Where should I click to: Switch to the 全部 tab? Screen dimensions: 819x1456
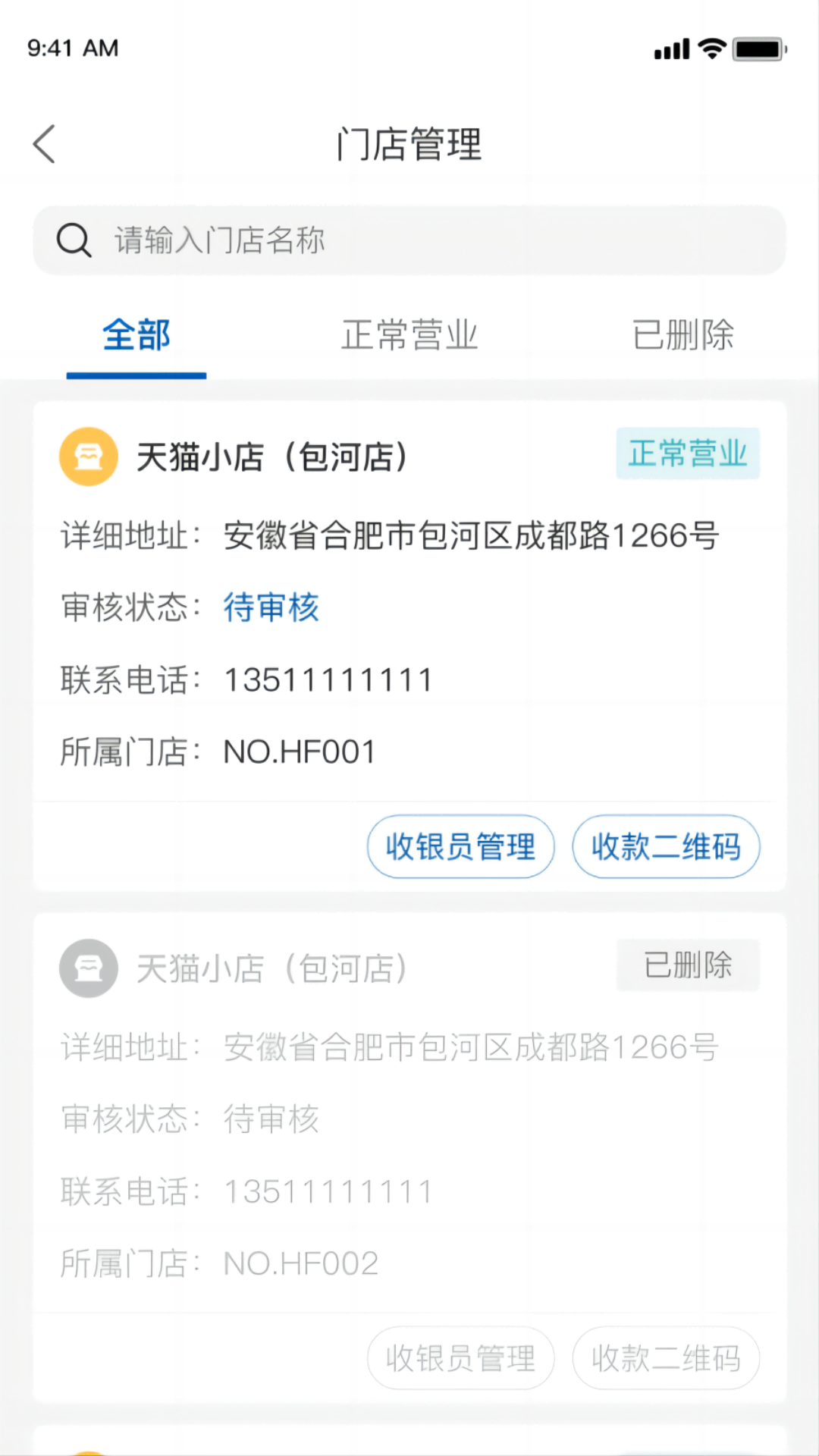point(136,335)
